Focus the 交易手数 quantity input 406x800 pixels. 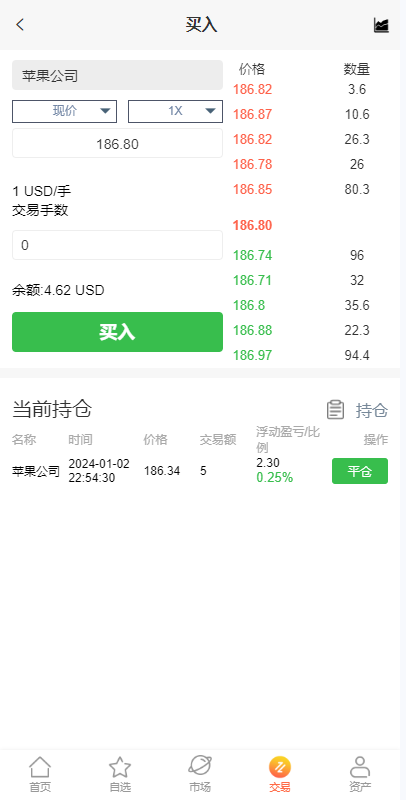117,245
